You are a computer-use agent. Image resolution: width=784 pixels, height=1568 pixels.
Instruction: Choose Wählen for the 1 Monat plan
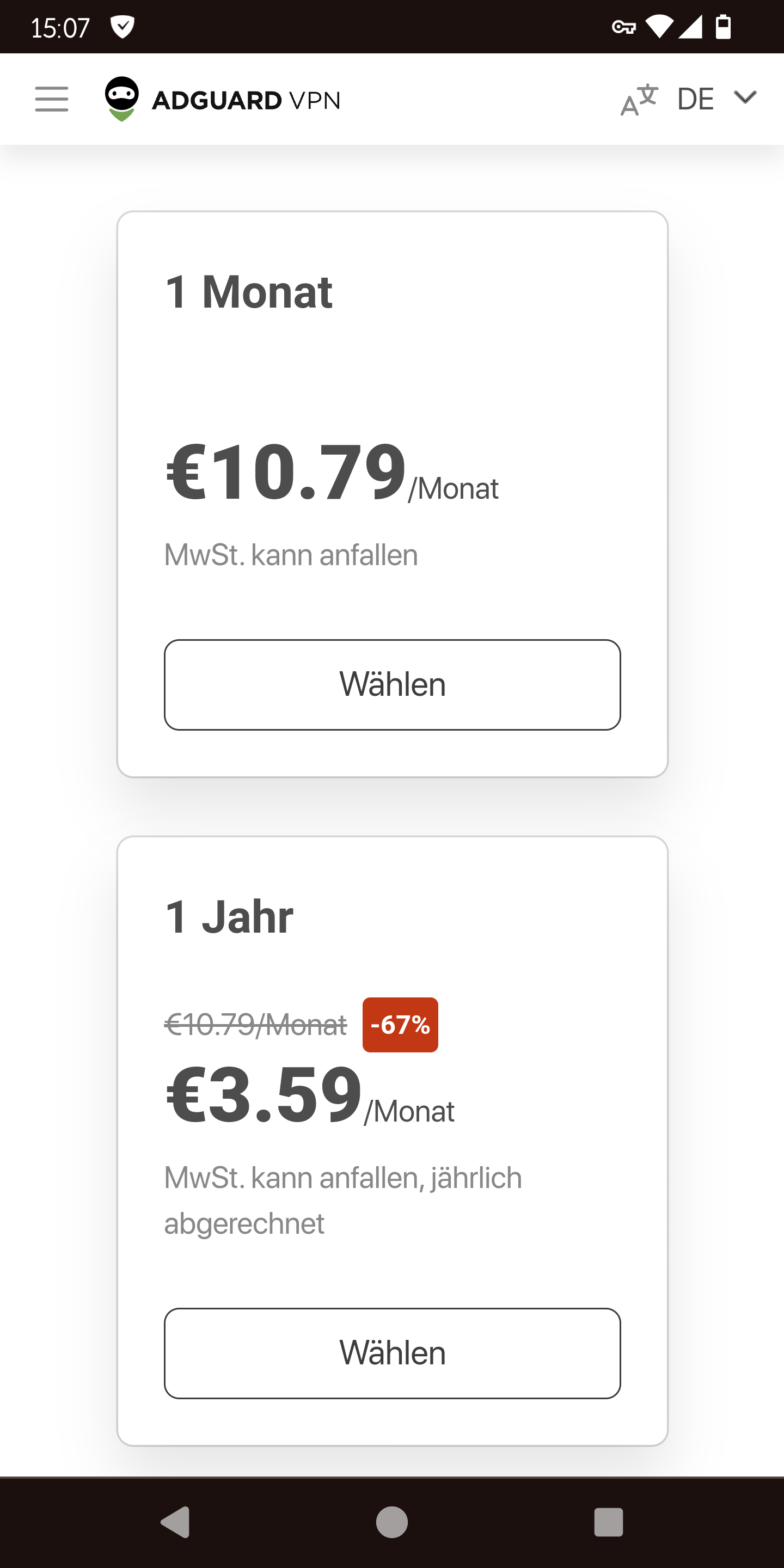pos(392,684)
